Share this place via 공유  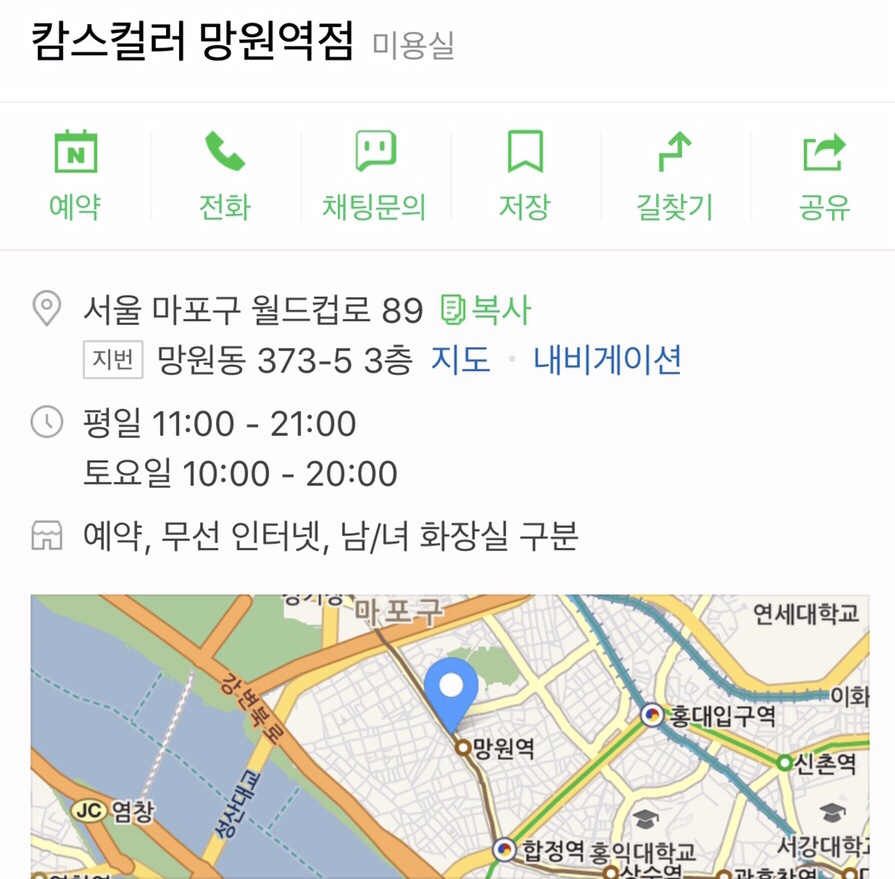point(824,175)
